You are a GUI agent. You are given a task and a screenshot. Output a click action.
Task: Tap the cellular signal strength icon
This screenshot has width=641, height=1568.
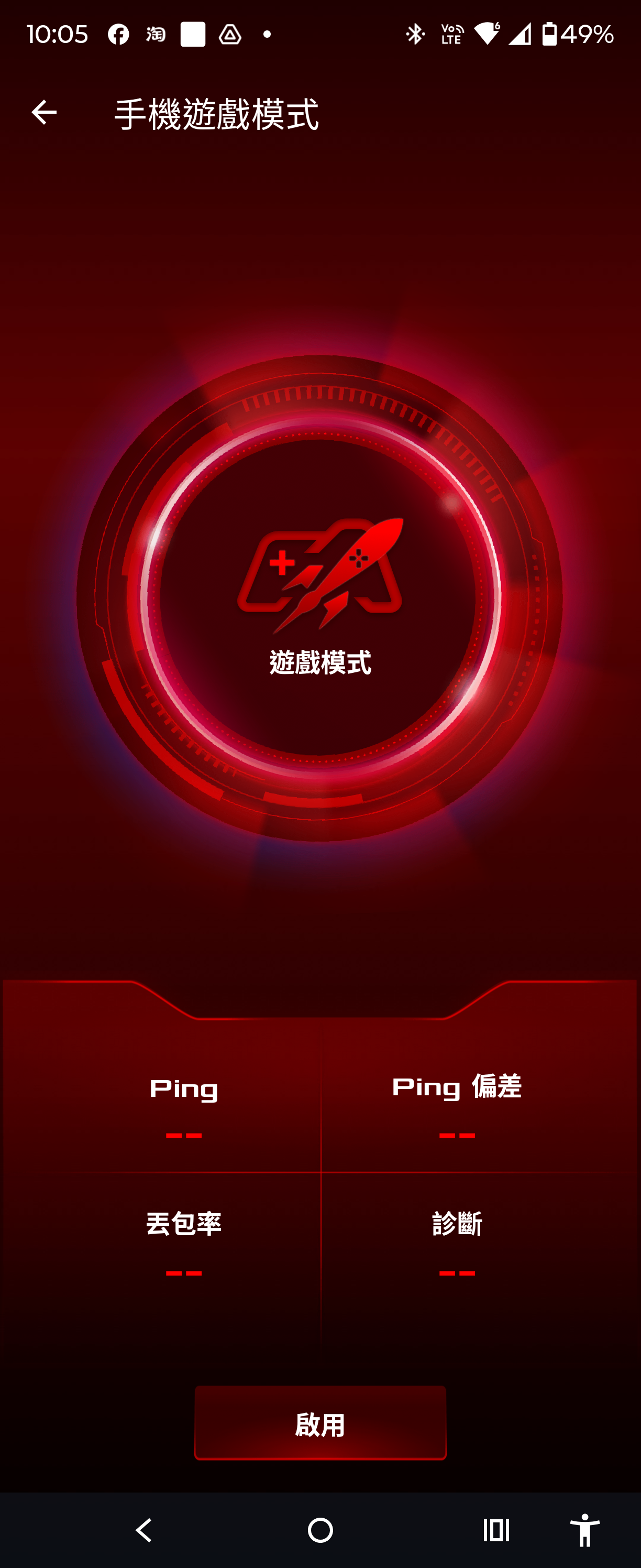point(522,35)
